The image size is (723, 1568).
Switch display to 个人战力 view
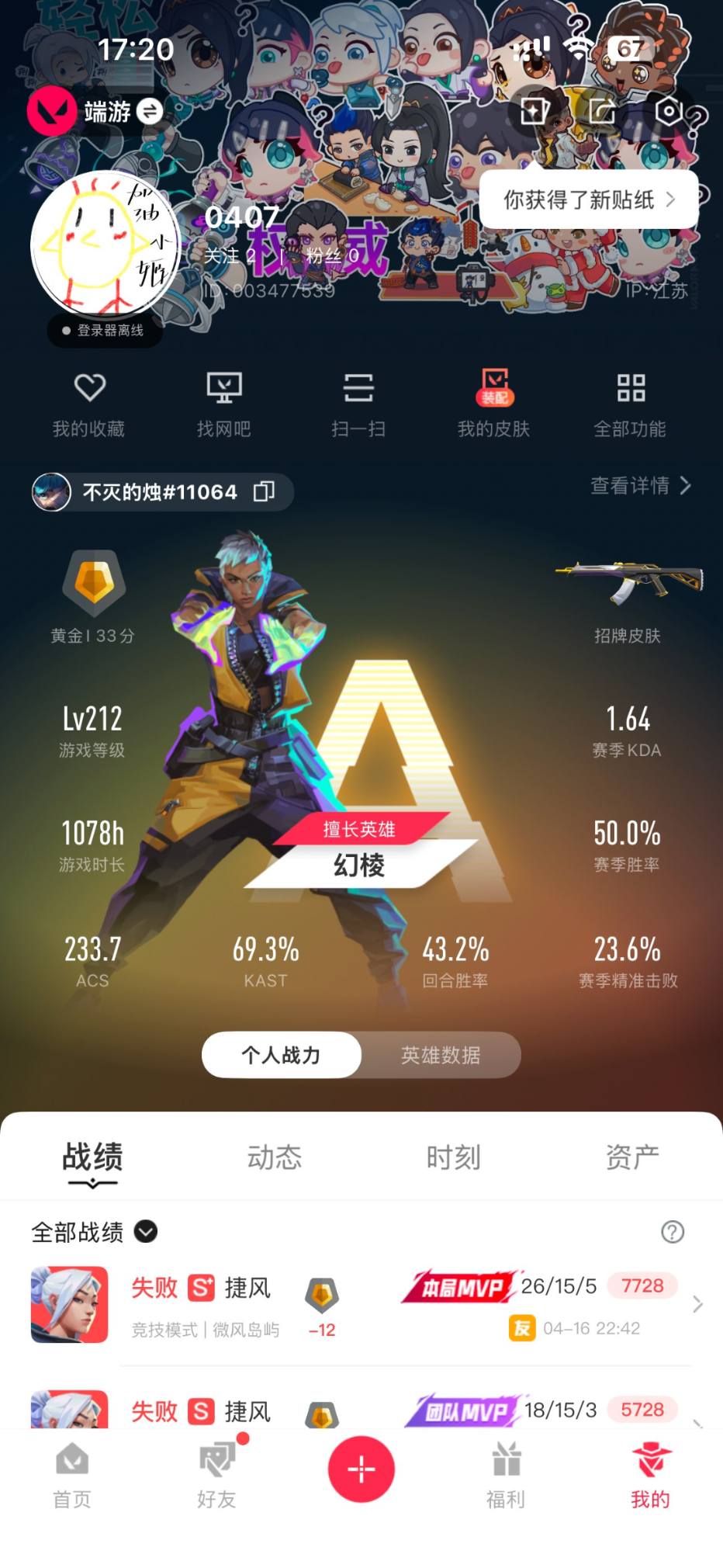click(x=281, y=1054)
